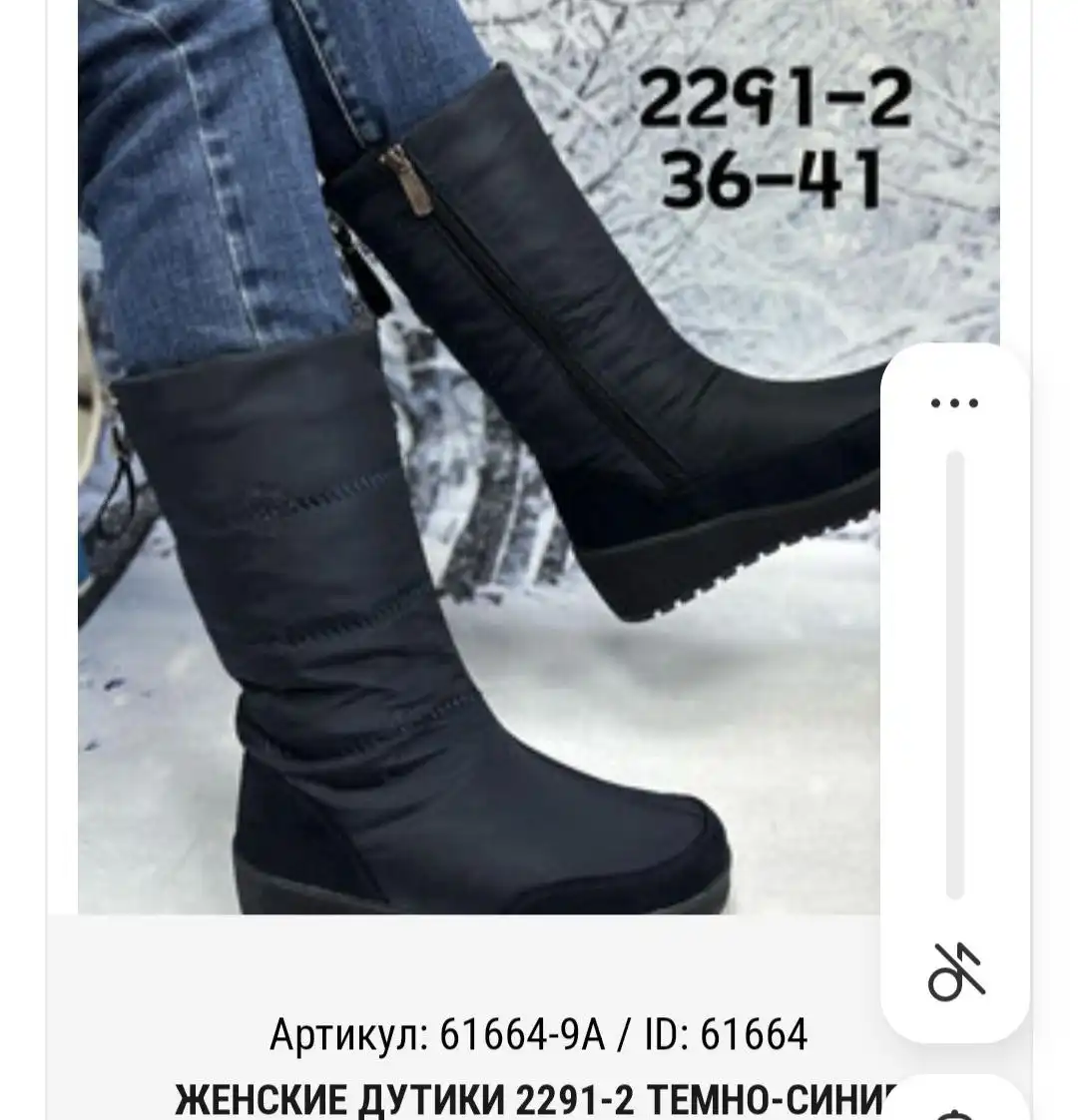1078x1120 pixels.
Task: Open the boots 2291-2 product photo
Action: coord(479,459)
